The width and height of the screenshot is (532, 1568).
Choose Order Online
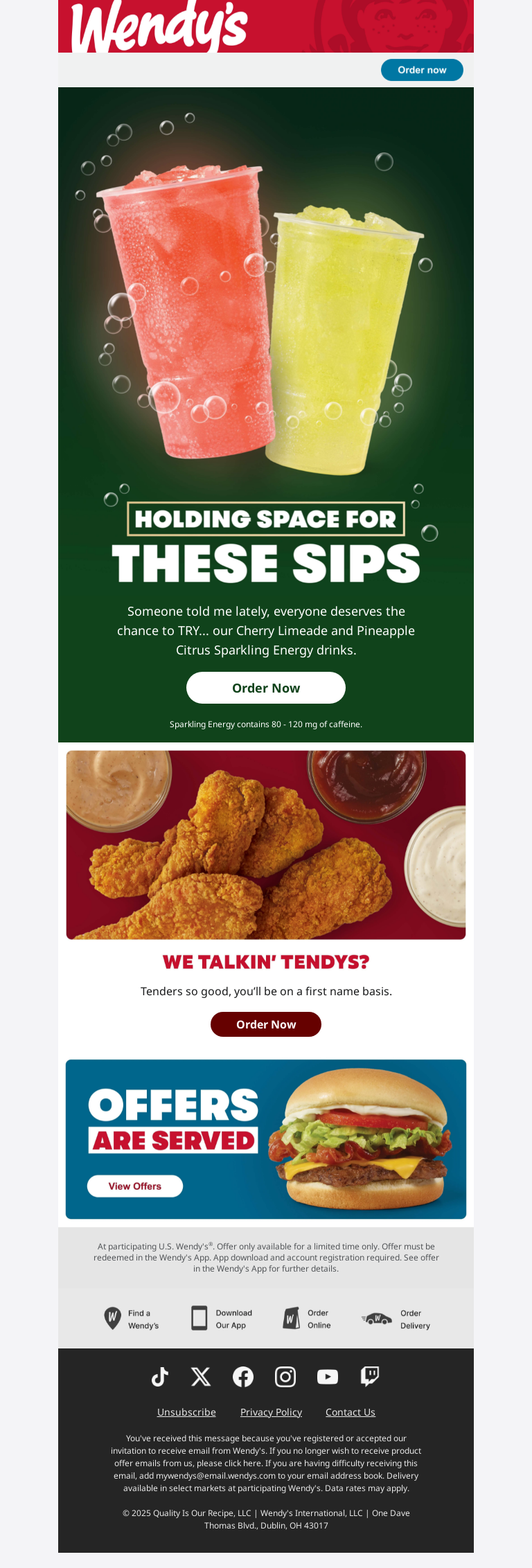click(x=308, y=1319)
